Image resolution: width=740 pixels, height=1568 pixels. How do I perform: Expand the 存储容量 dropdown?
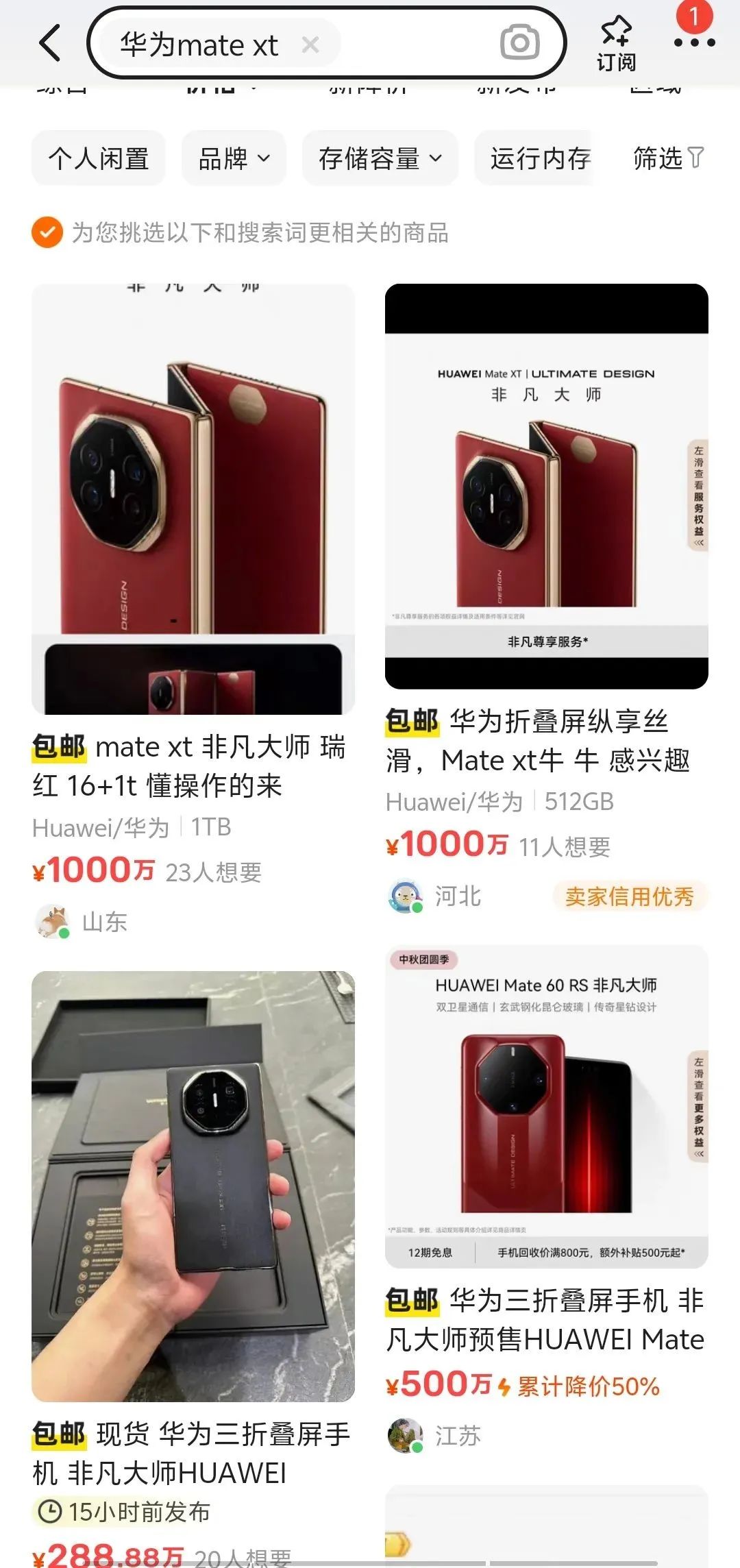click(x=380, y=158)
